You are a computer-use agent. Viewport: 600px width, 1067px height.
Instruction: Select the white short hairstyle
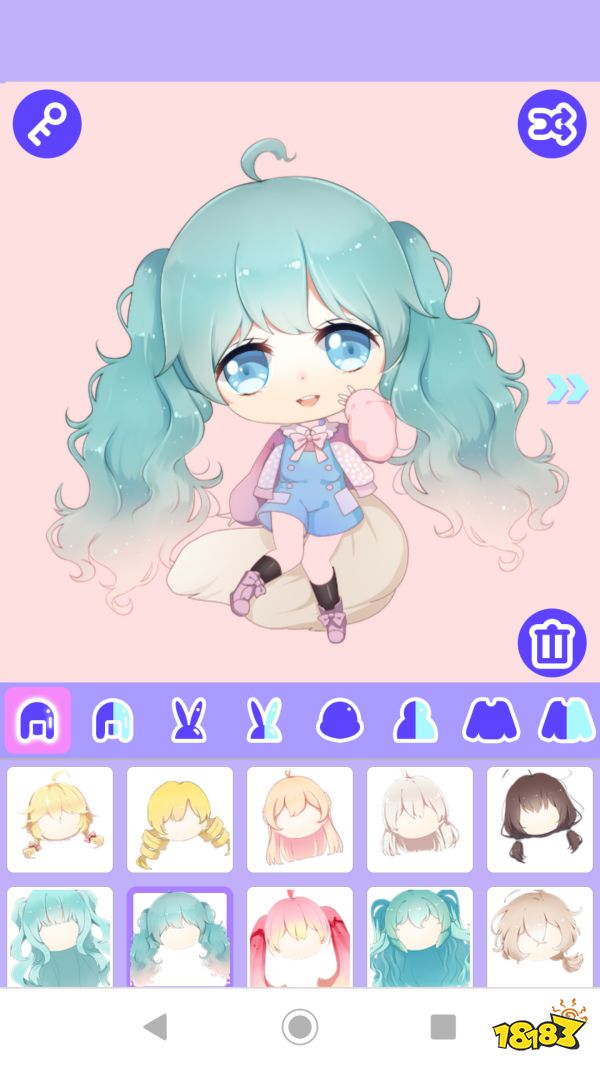pos(420,819)
